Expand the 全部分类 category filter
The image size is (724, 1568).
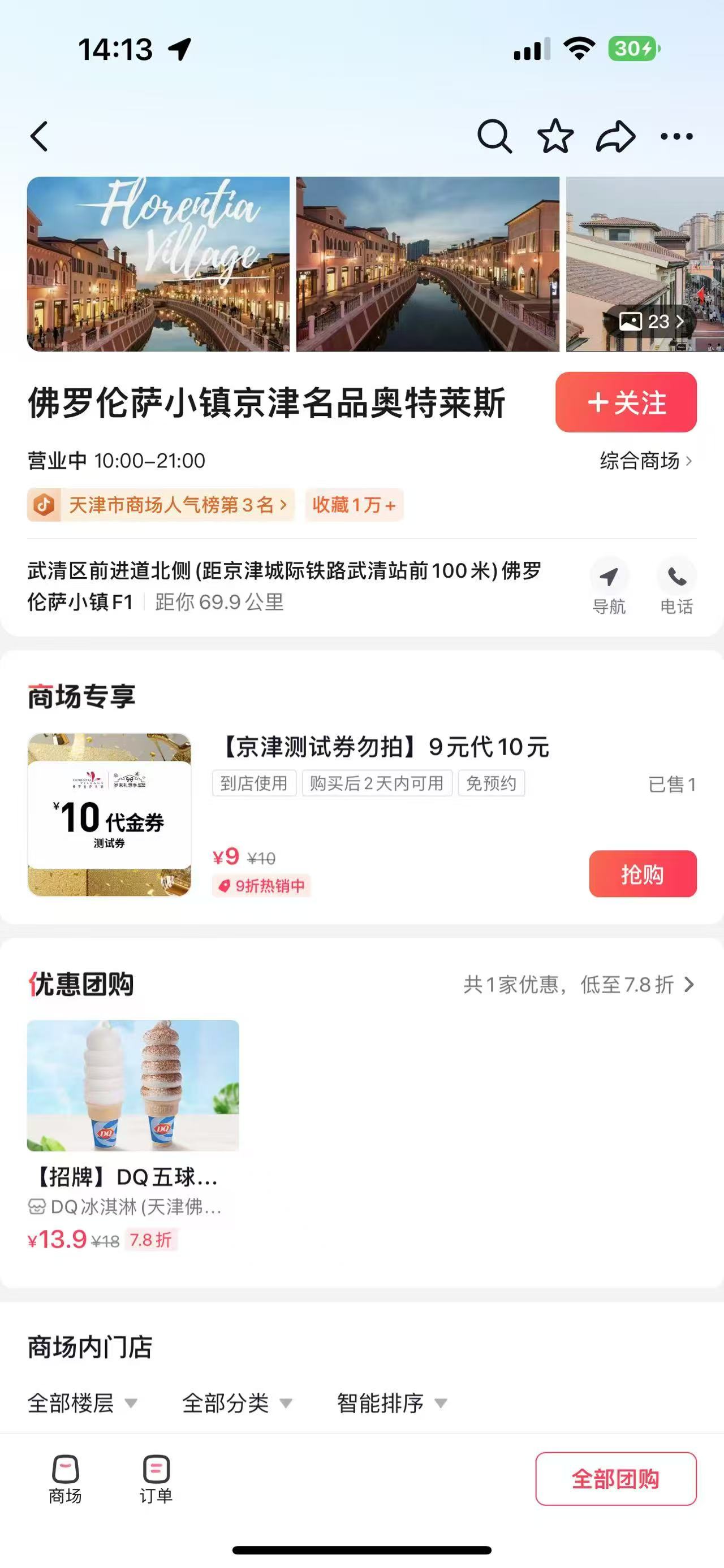pos(237,1403)
